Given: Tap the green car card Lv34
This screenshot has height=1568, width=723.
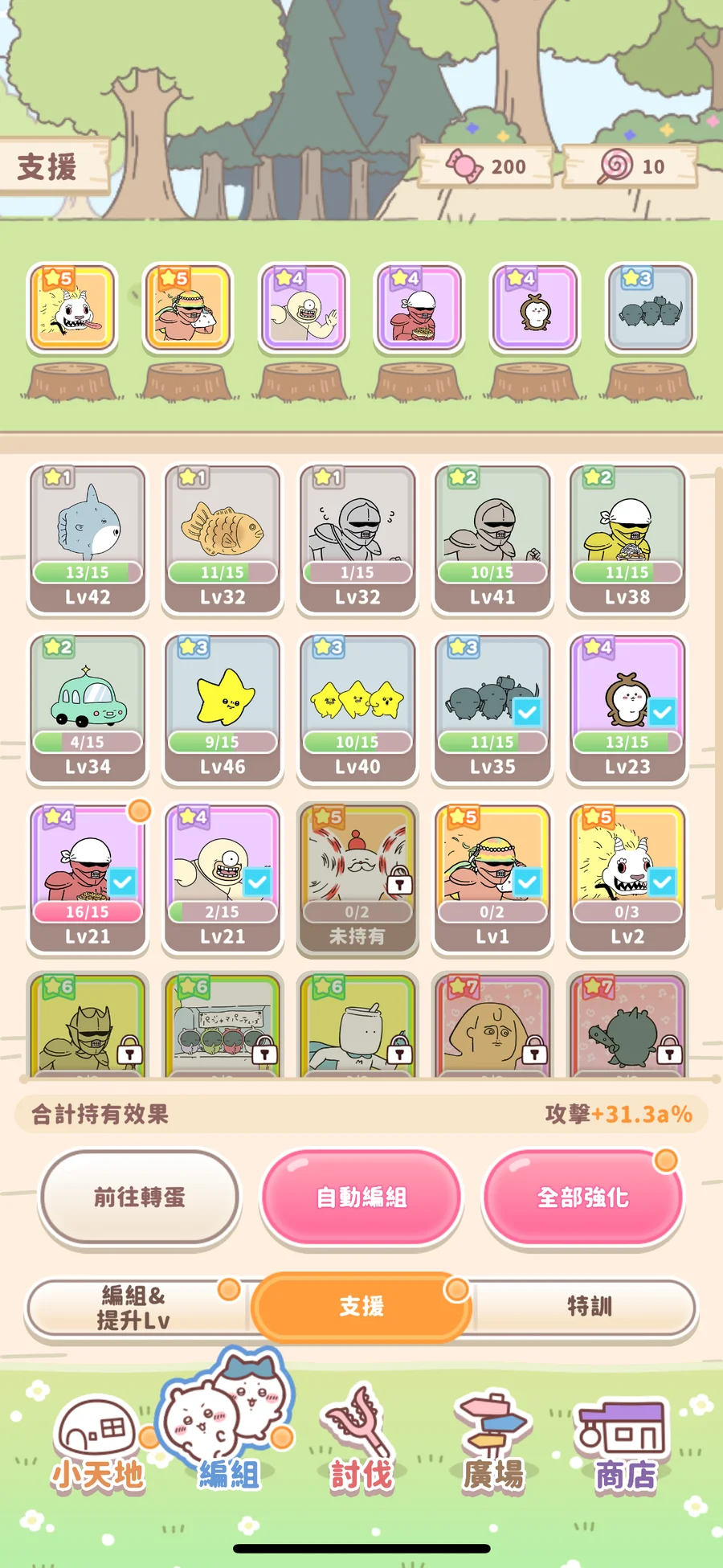Looking at the screenshot, I should click(88, 708).
